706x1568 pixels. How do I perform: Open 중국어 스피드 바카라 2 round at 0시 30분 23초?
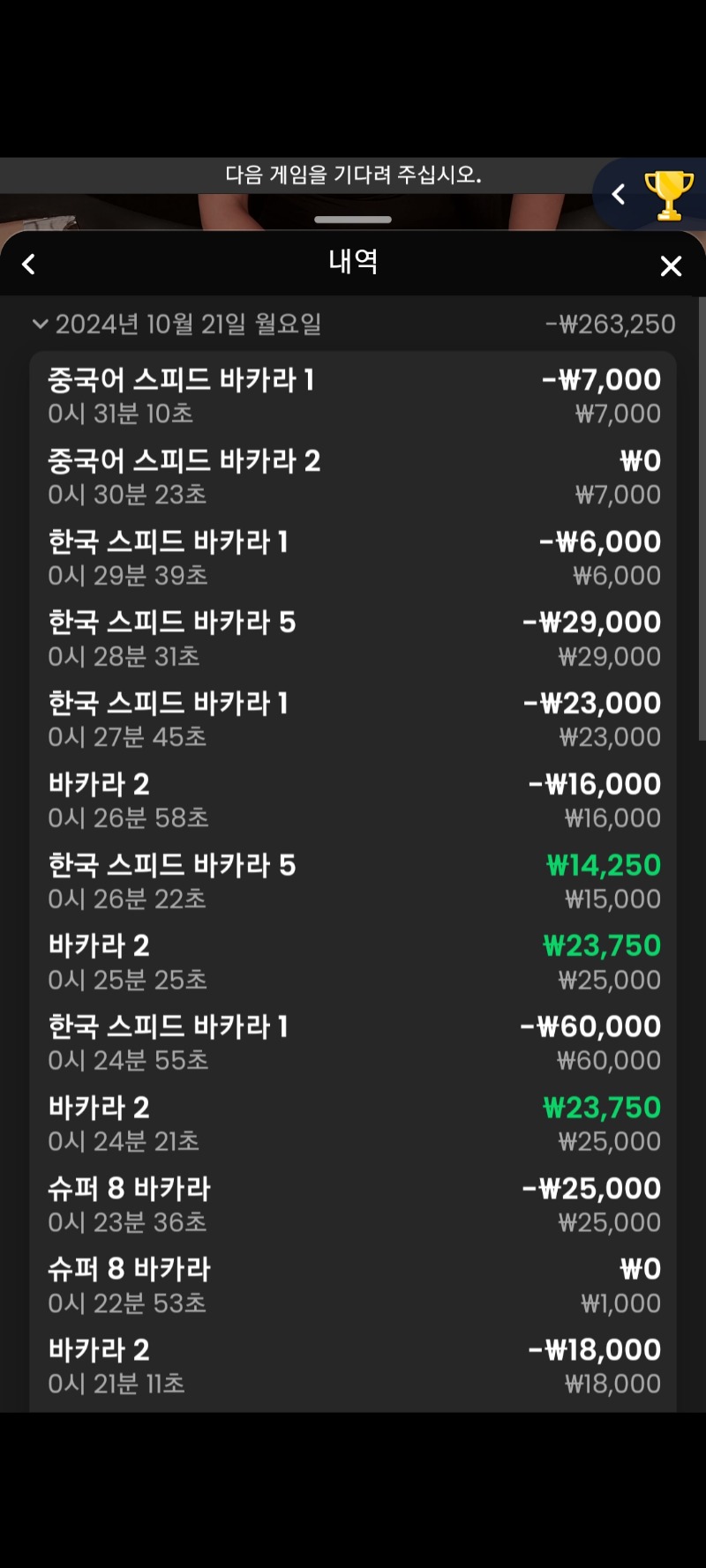click(353, 476)
